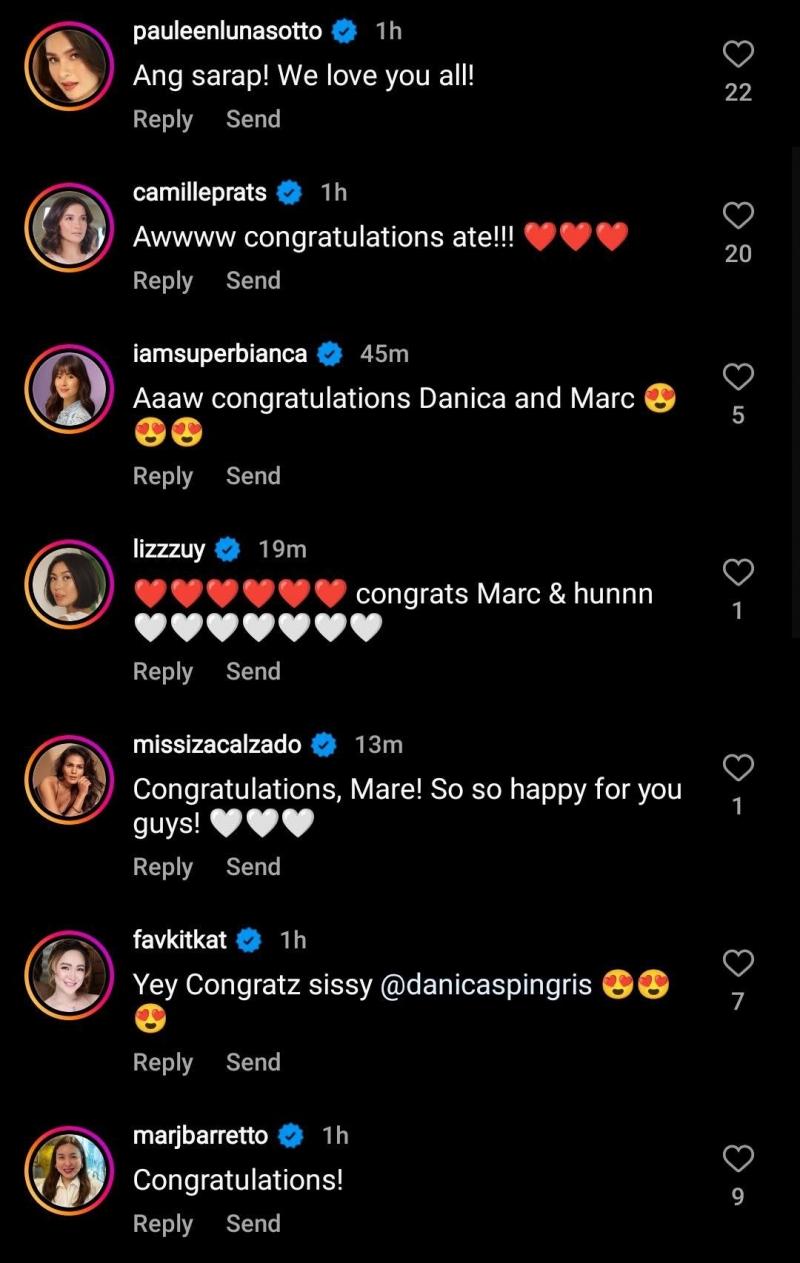Send iamsuperbianca's comment to someone

pyautogui.click(x=253, y=476)
